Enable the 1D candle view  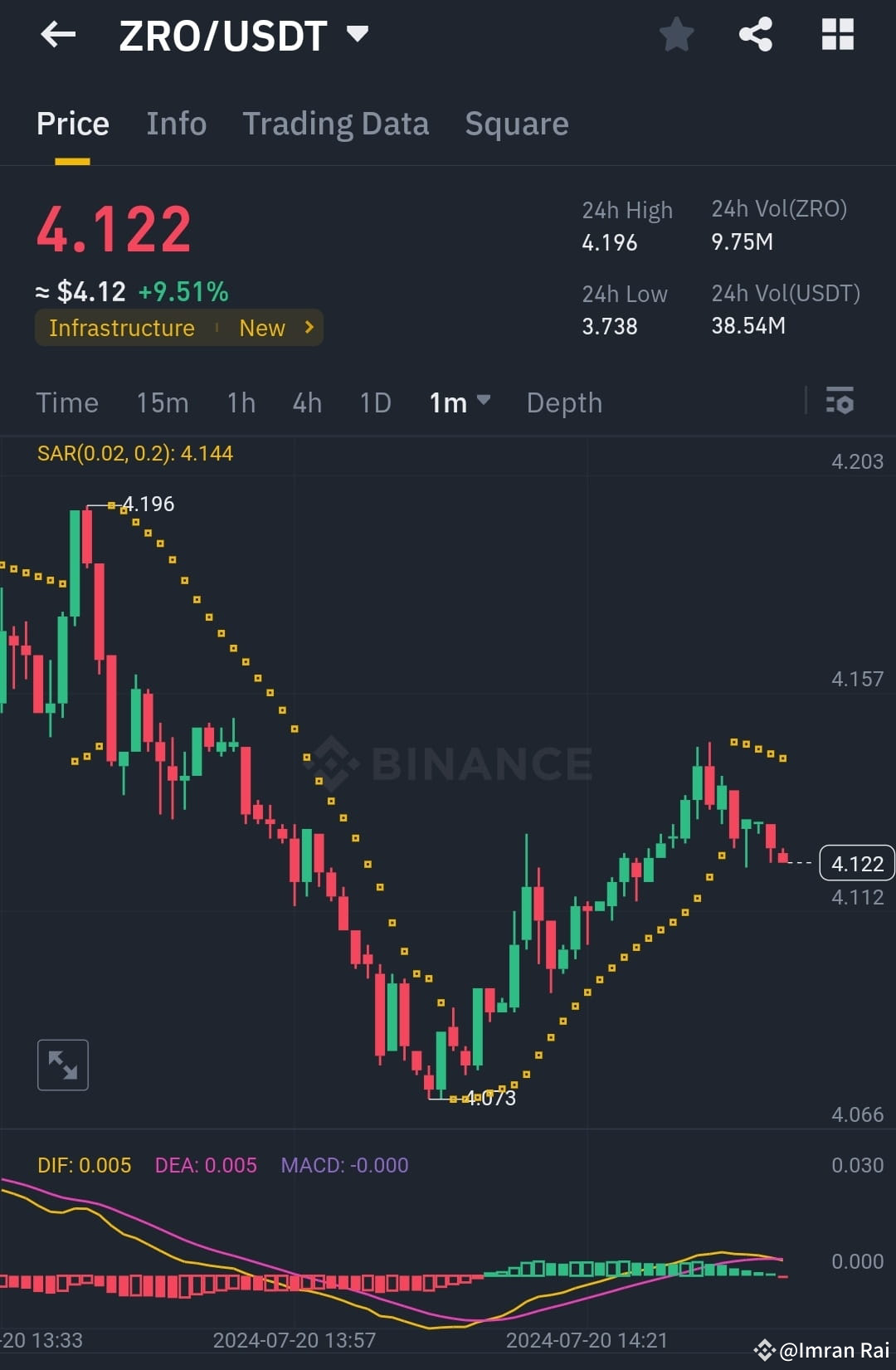(374, 402)
